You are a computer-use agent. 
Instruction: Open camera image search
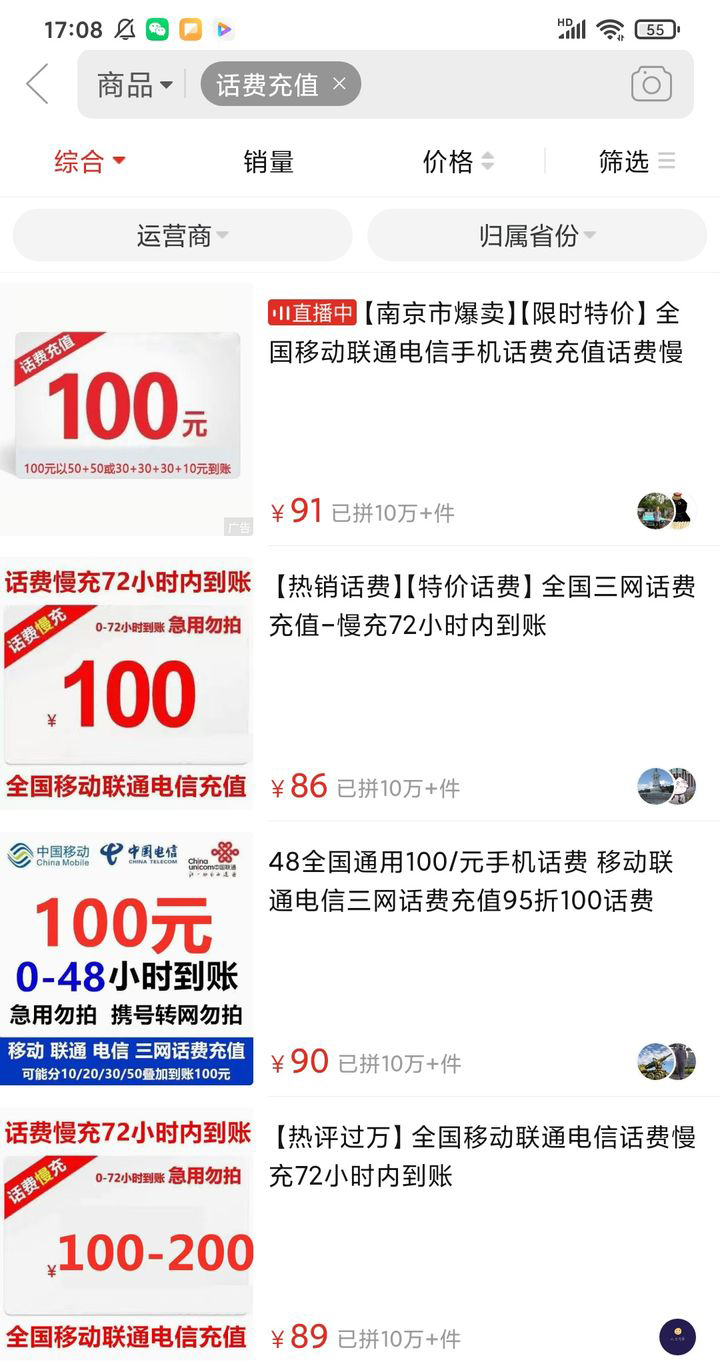[651, 85]
